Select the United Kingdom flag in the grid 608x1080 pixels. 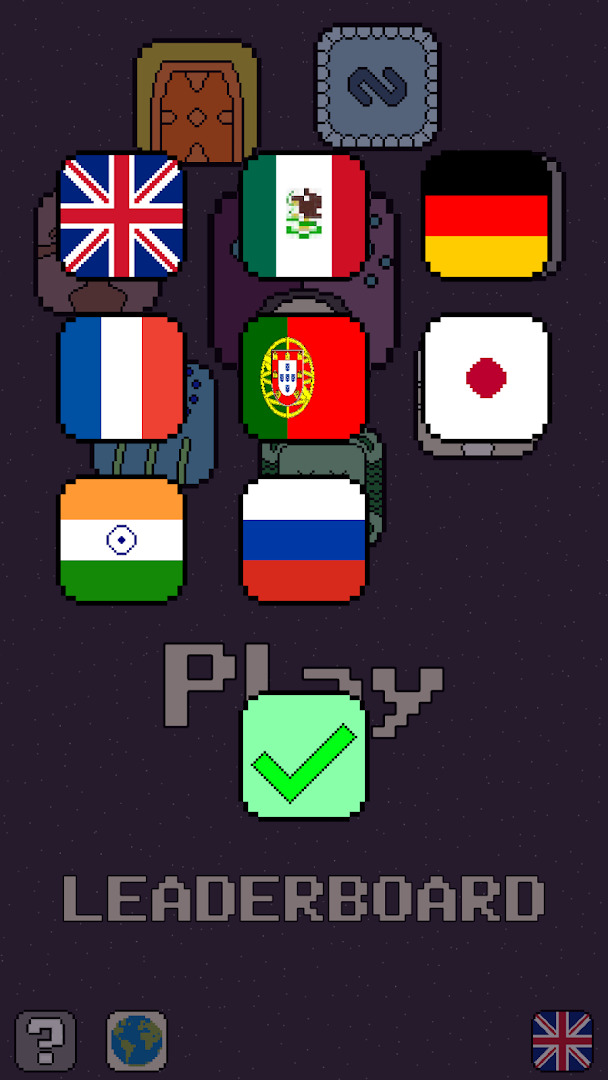click(x=121, y=216)
